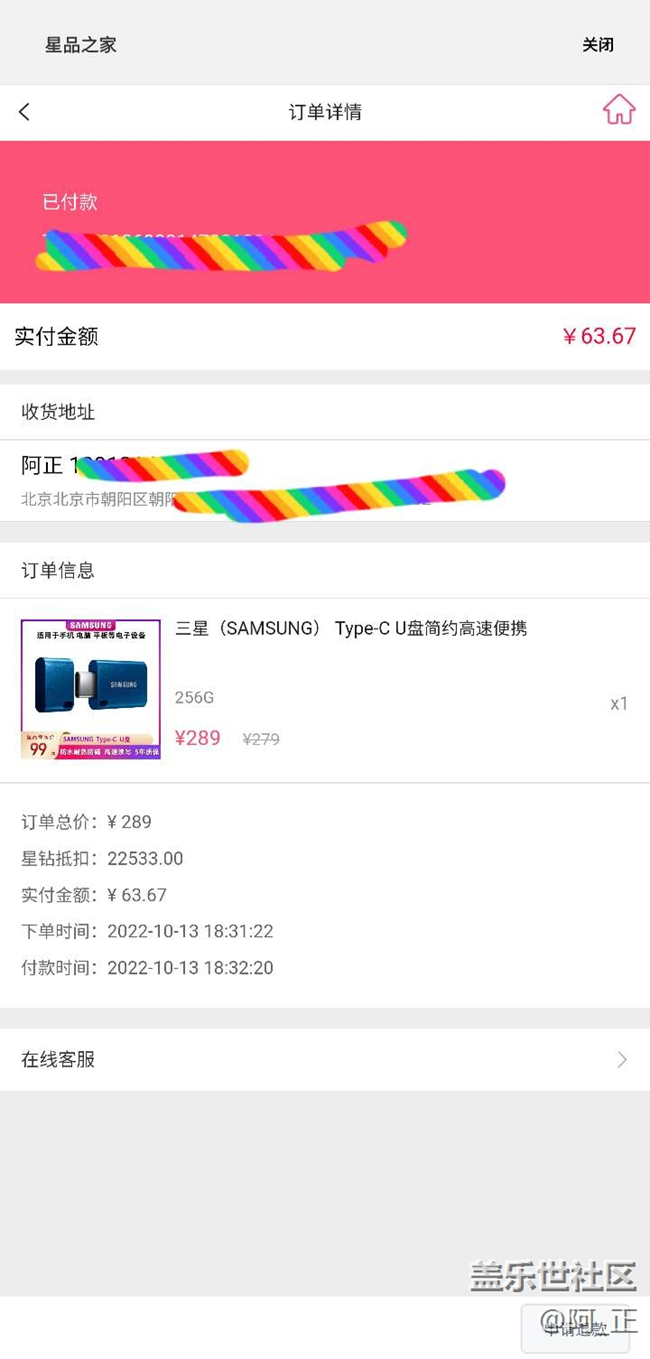This screenshot has height=1359, width=650.
Task: Tap 关闭 to close the 星品之家 page
Action: coord(598,45)
